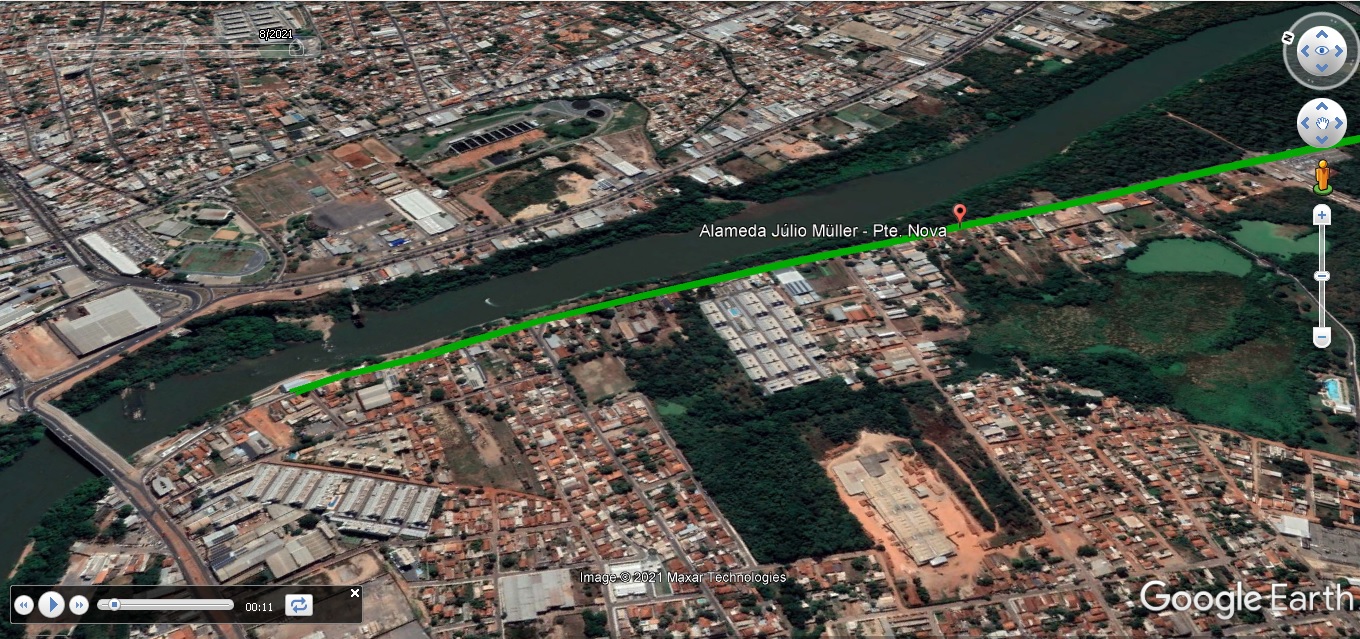Reset north with the N compass marker
The image size is (1360, 639).
pos(1289,37)
